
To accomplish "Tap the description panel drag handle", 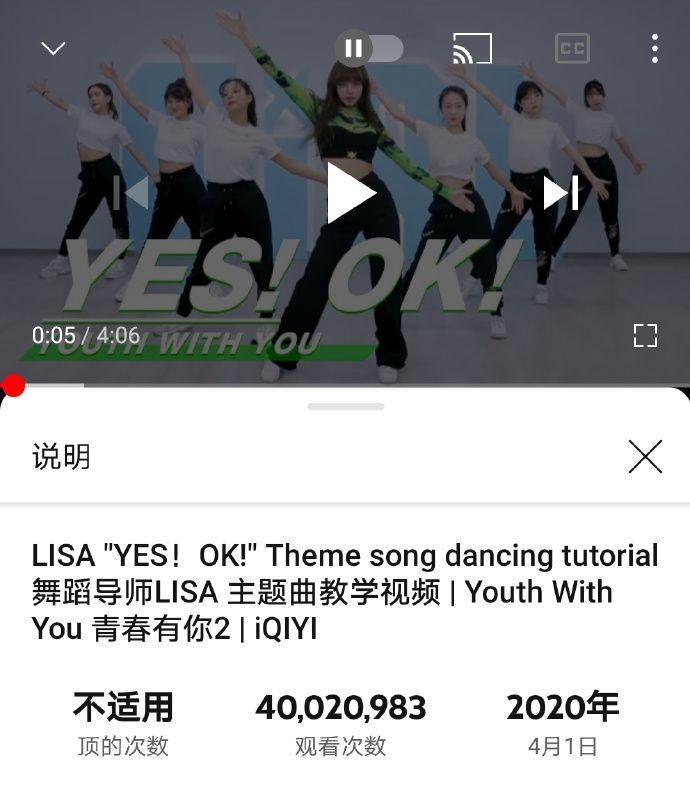I will (x=346, y=407).
